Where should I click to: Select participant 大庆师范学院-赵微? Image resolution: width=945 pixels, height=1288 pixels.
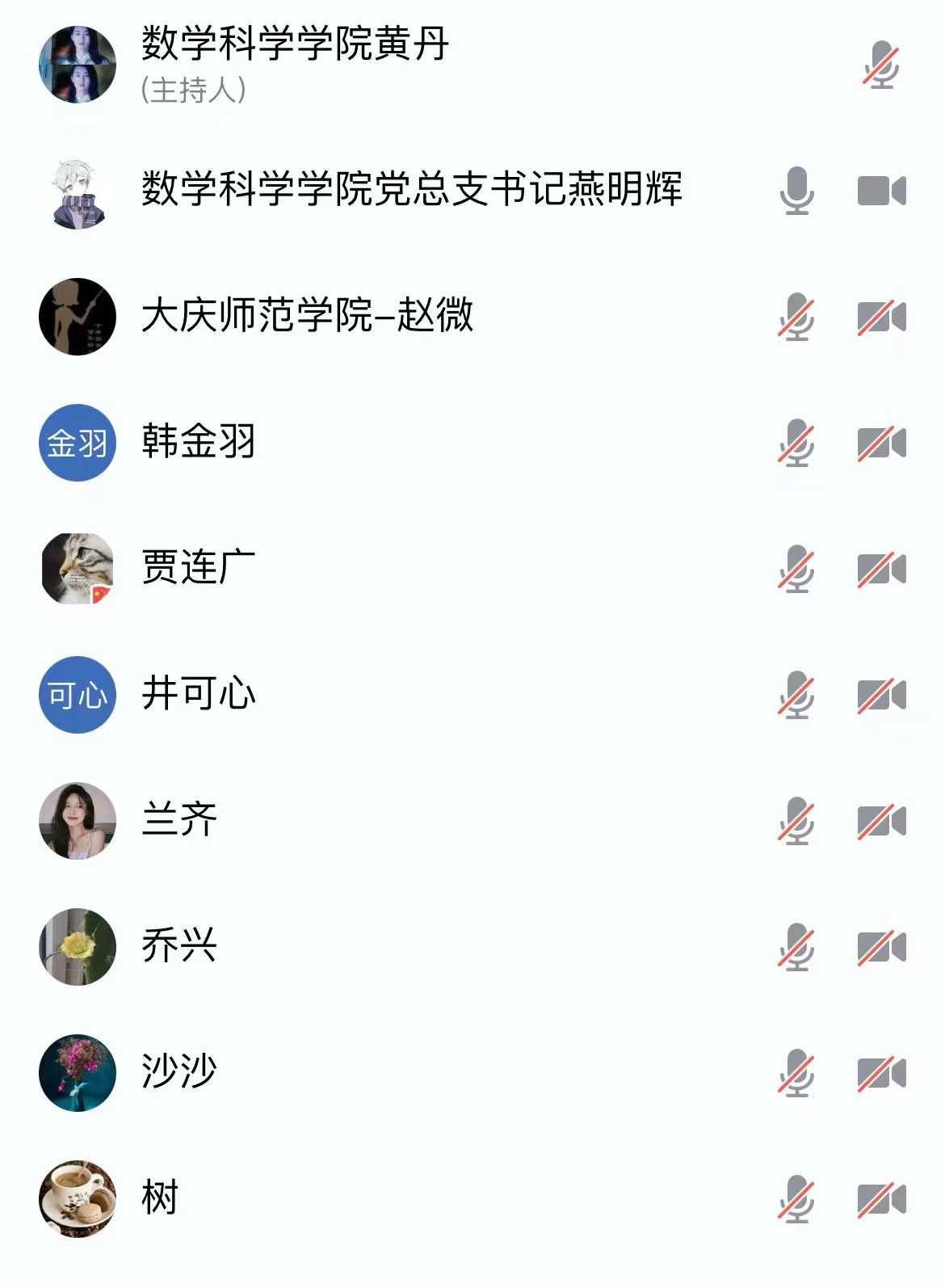(x=307, y=316)
